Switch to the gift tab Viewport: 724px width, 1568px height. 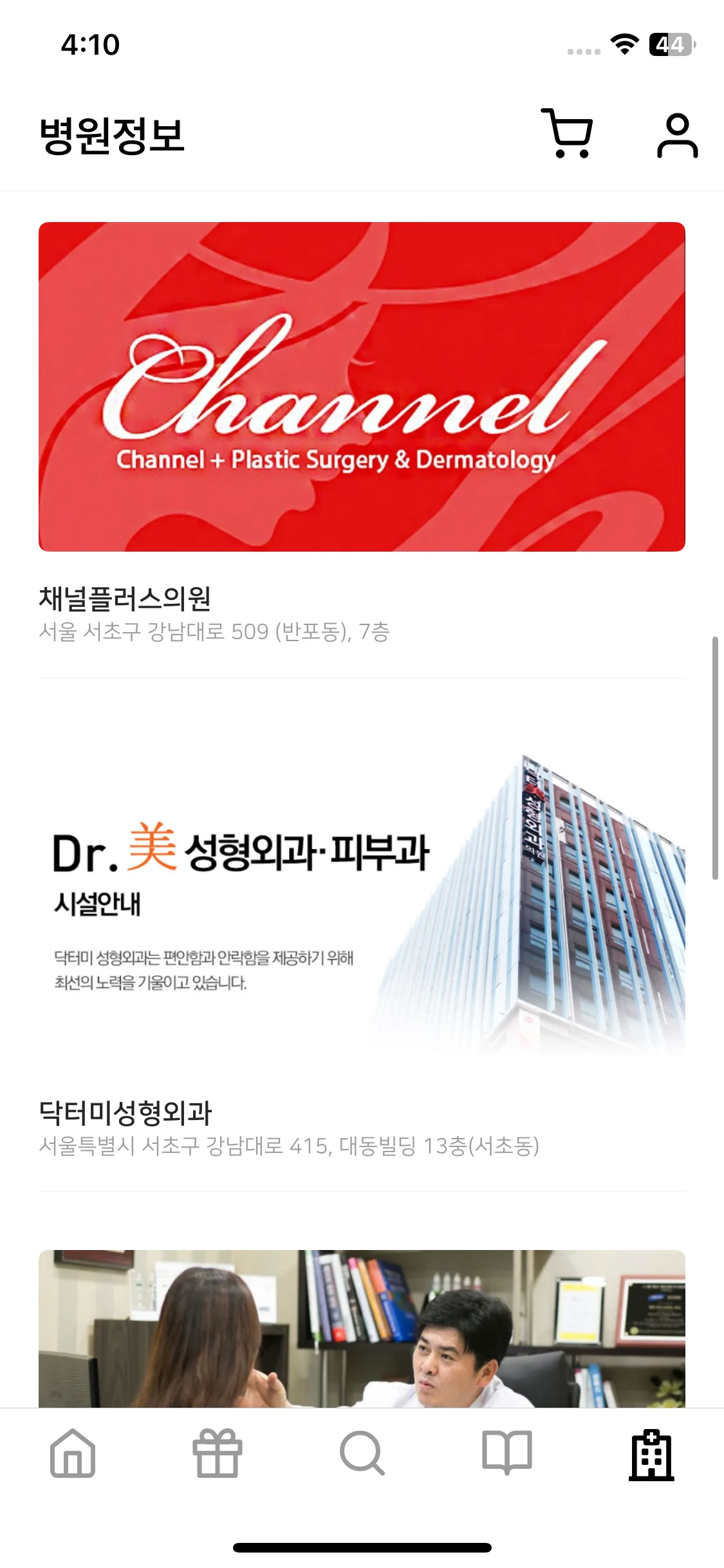tap(218, 1453)
